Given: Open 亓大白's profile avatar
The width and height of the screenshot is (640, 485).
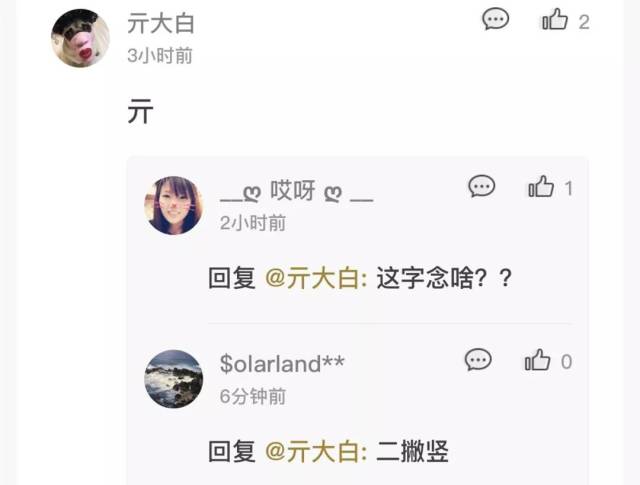Looking at the screenshot, I should (80, 39).
